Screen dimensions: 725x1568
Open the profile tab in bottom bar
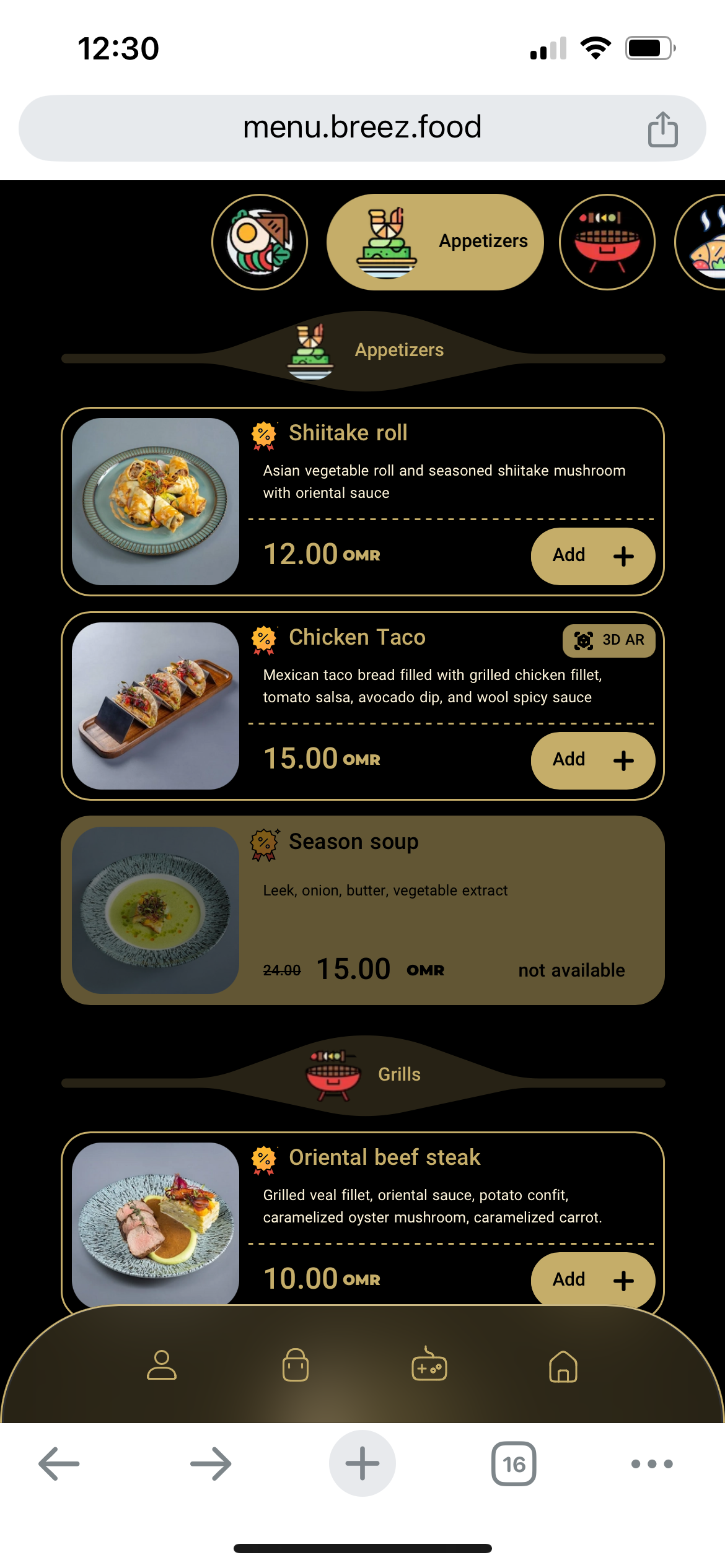coord(162,1365)
